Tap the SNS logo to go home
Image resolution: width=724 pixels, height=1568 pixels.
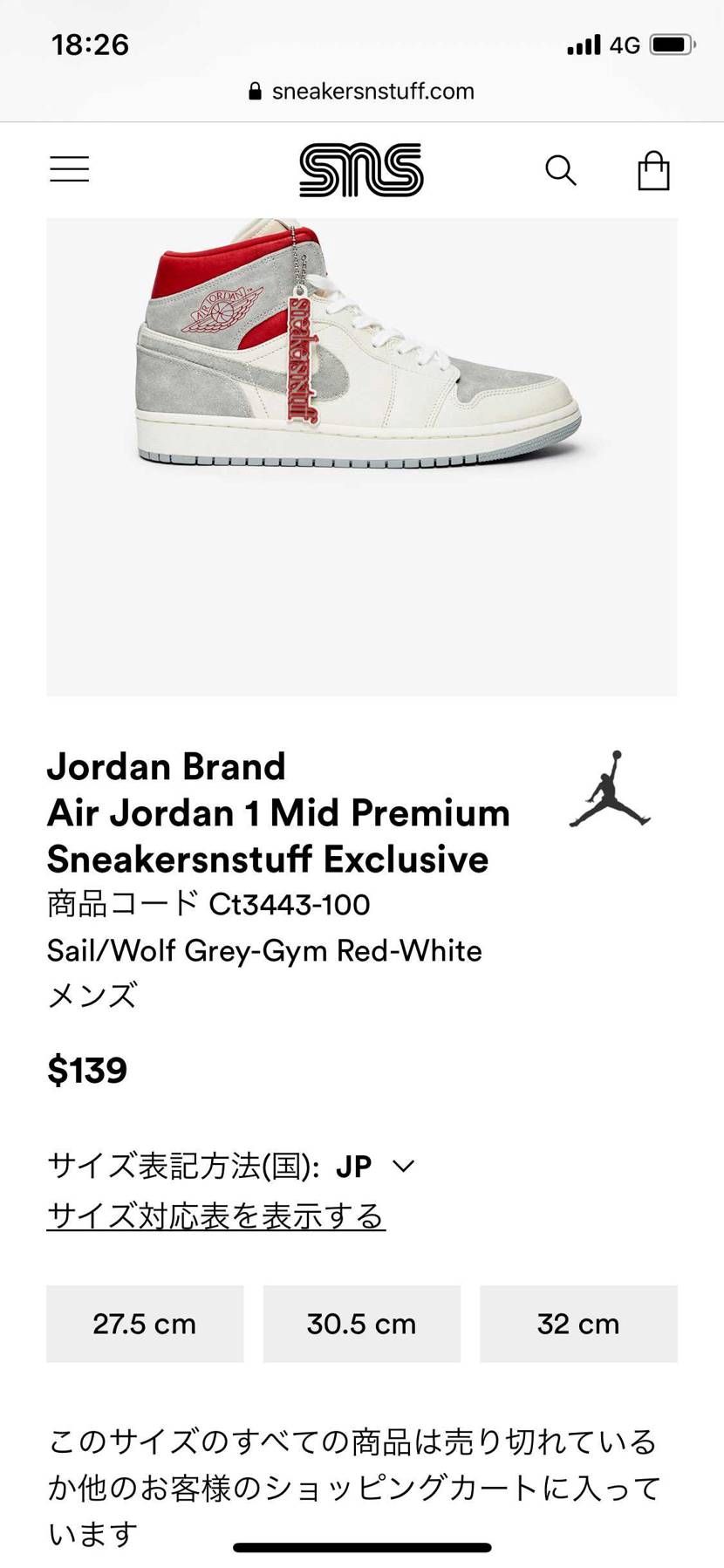pos(361,169)
